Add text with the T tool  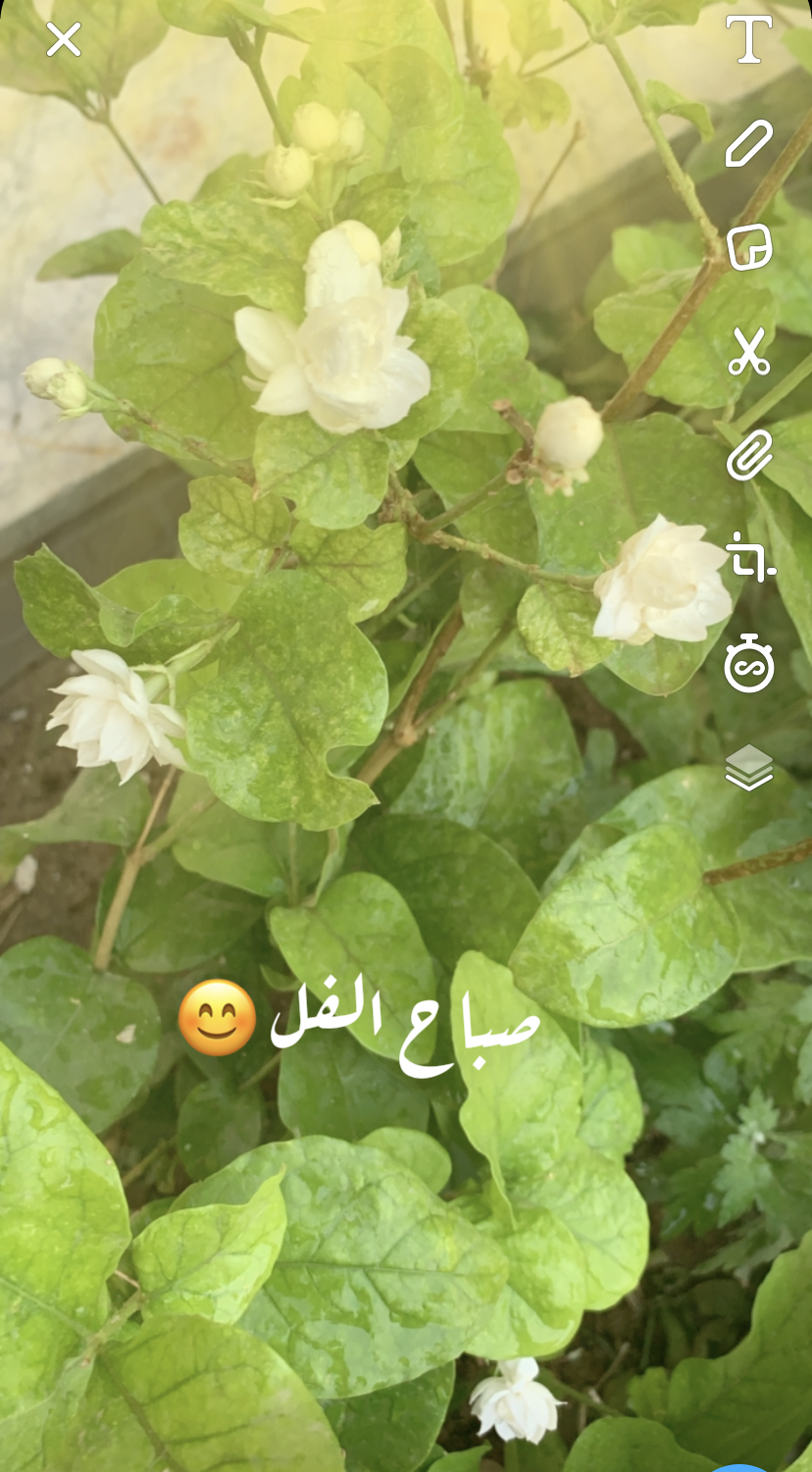[x=749, y=39]
